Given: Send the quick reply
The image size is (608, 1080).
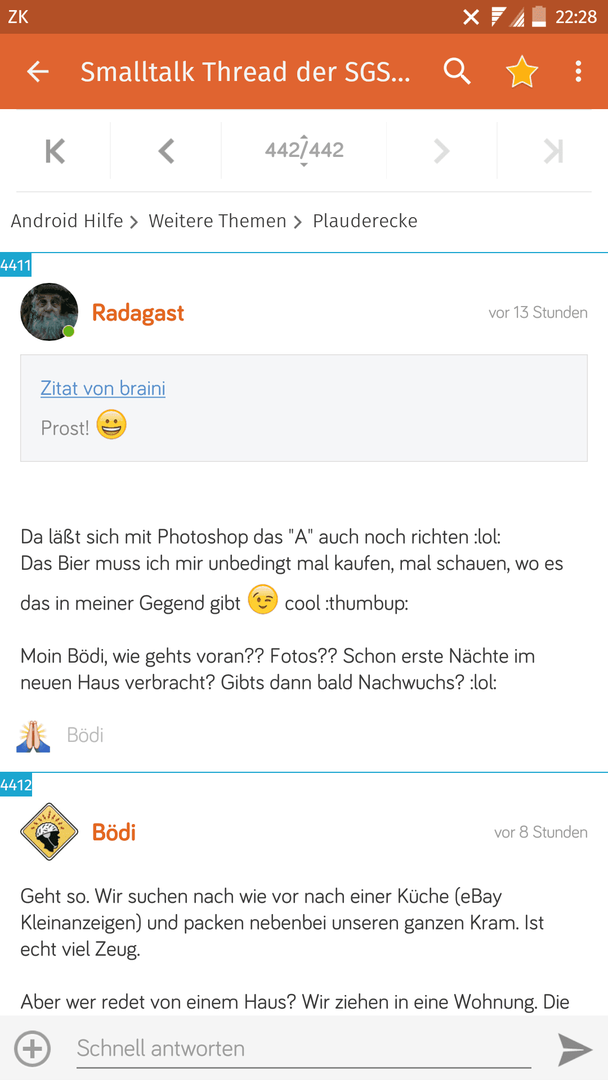Looking at the screenshot, I should pos(575,1048).
